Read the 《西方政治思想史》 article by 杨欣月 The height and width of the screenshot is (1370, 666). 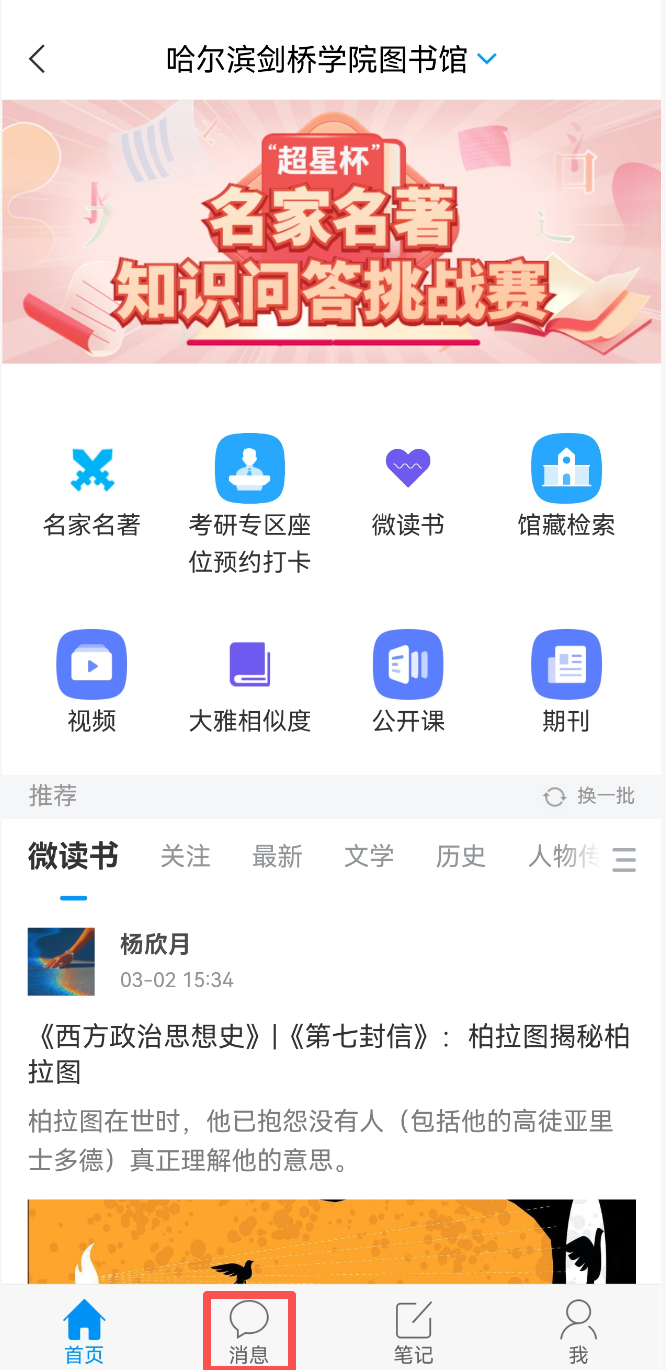coord(328,1054)
